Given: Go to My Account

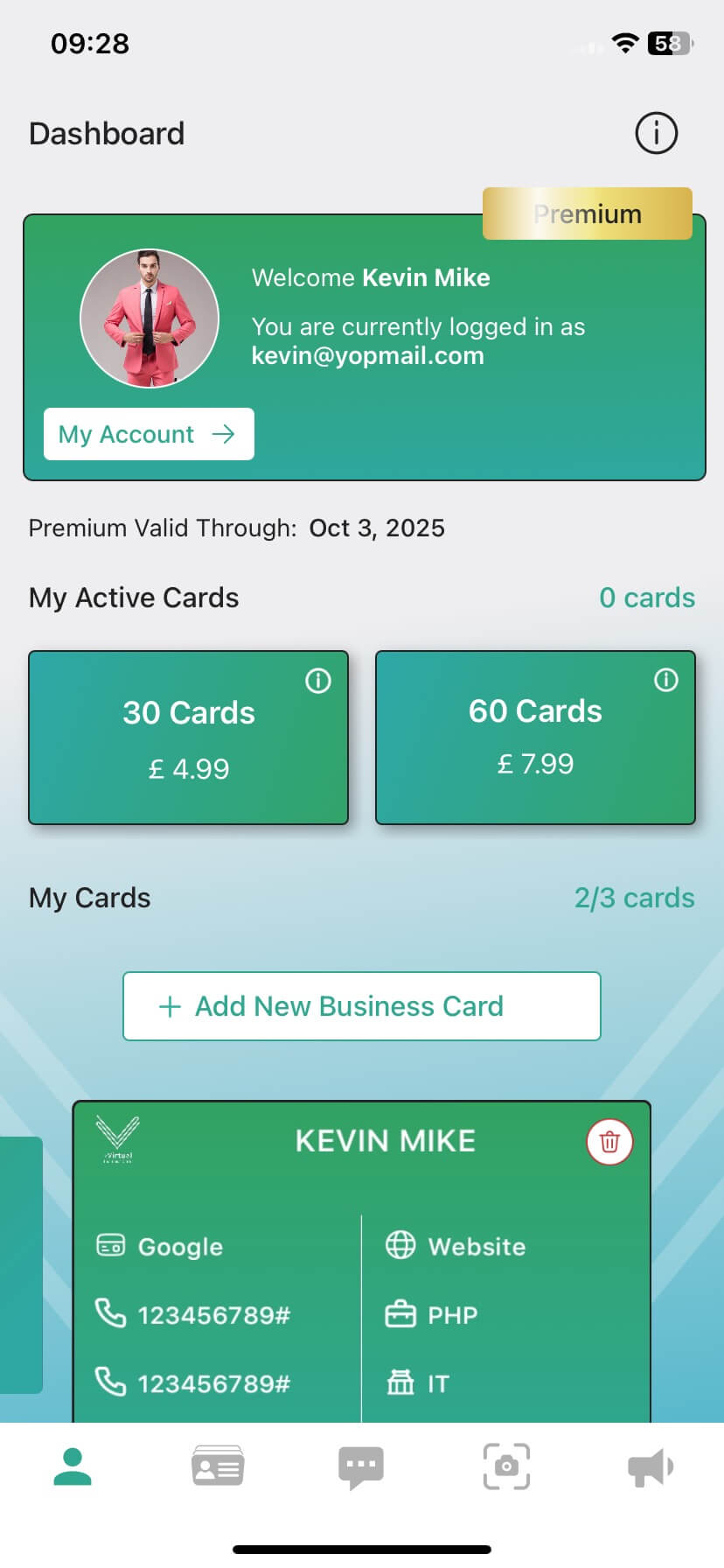Looking at the screenshot, I should (149, 434).
